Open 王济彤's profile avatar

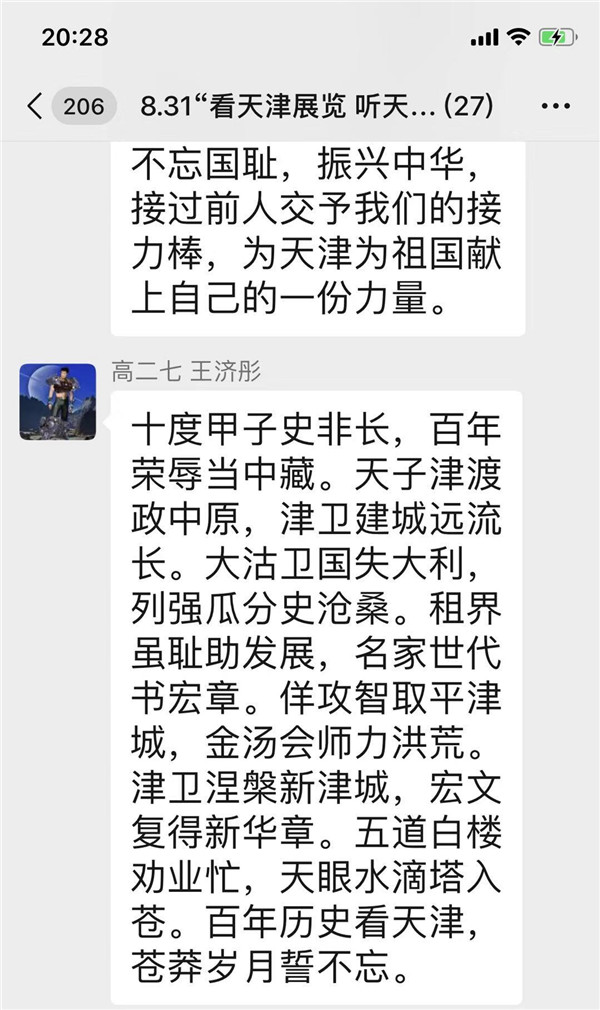[58, 401]
